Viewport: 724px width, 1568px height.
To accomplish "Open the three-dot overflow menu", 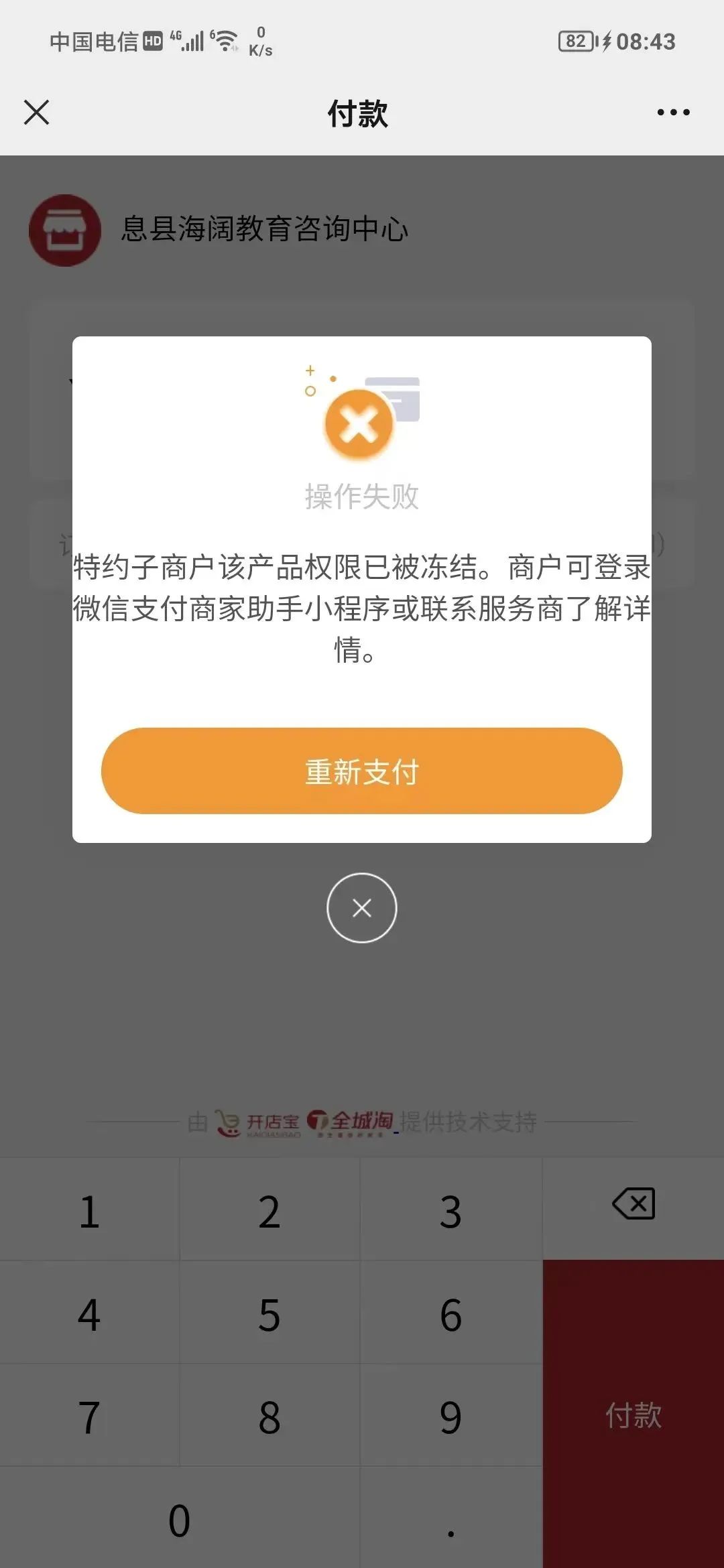I will coord(673,112).
